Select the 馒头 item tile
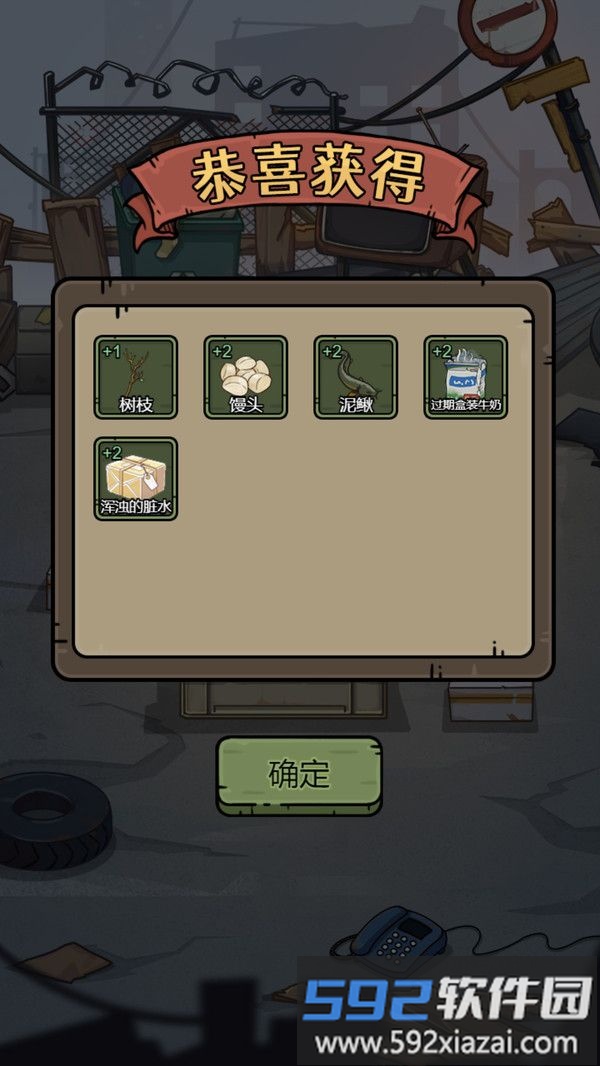Screen dimensions: 600x1066 click(246, 377)
